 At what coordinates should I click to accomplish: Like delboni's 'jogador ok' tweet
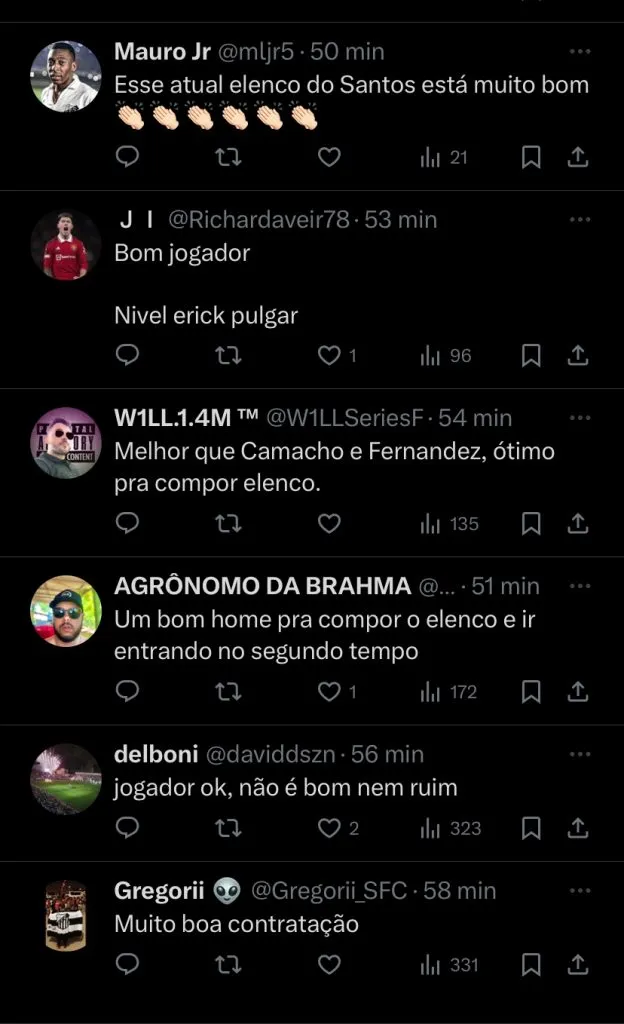click(329, 828)
